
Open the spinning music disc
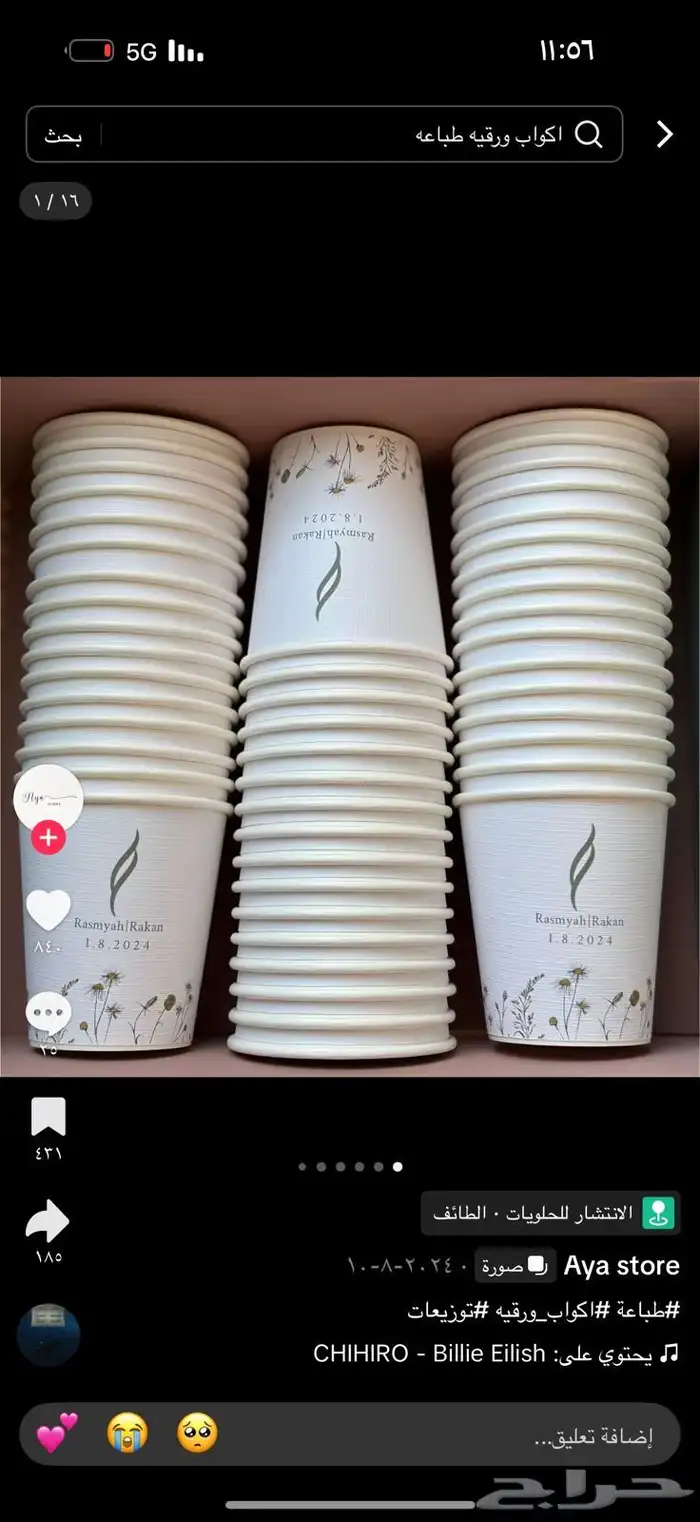pos(48,1335)
